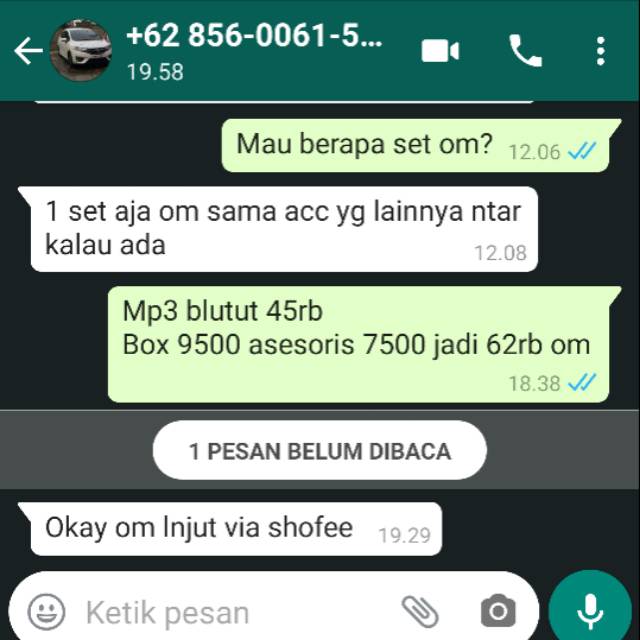
Task: Open the overflow menu
Action: coord(600,50)
